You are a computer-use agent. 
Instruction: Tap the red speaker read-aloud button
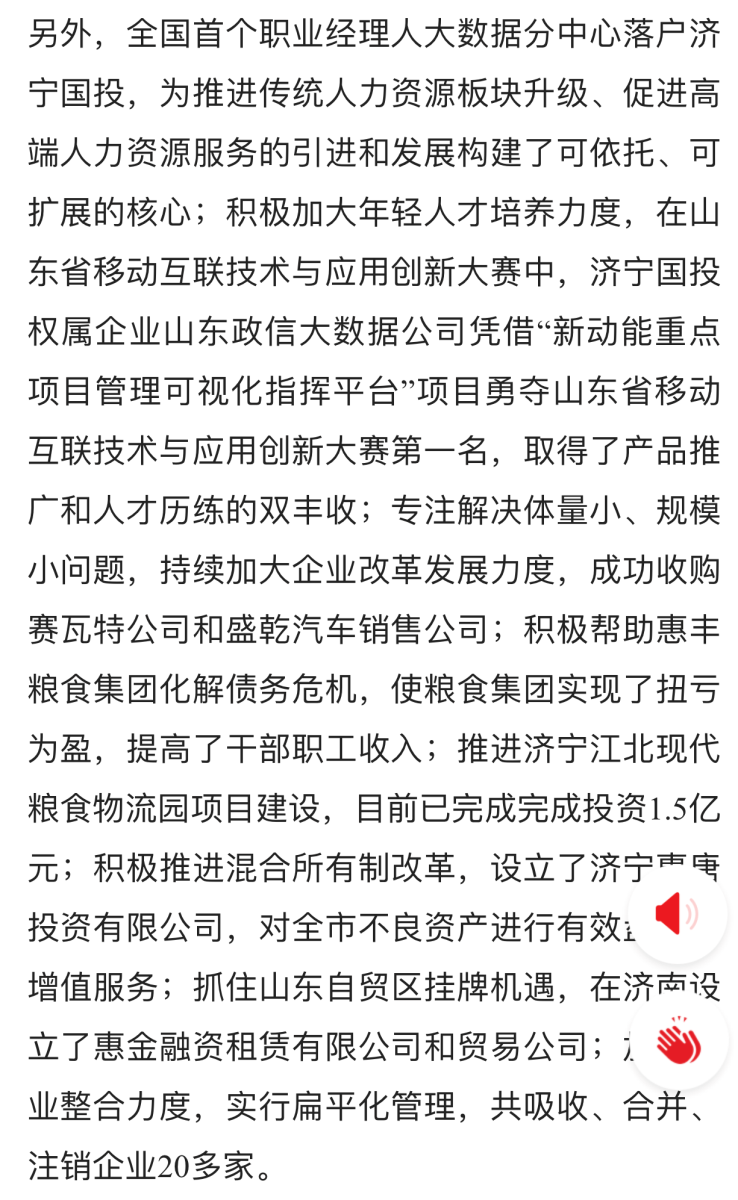point(679,915)
